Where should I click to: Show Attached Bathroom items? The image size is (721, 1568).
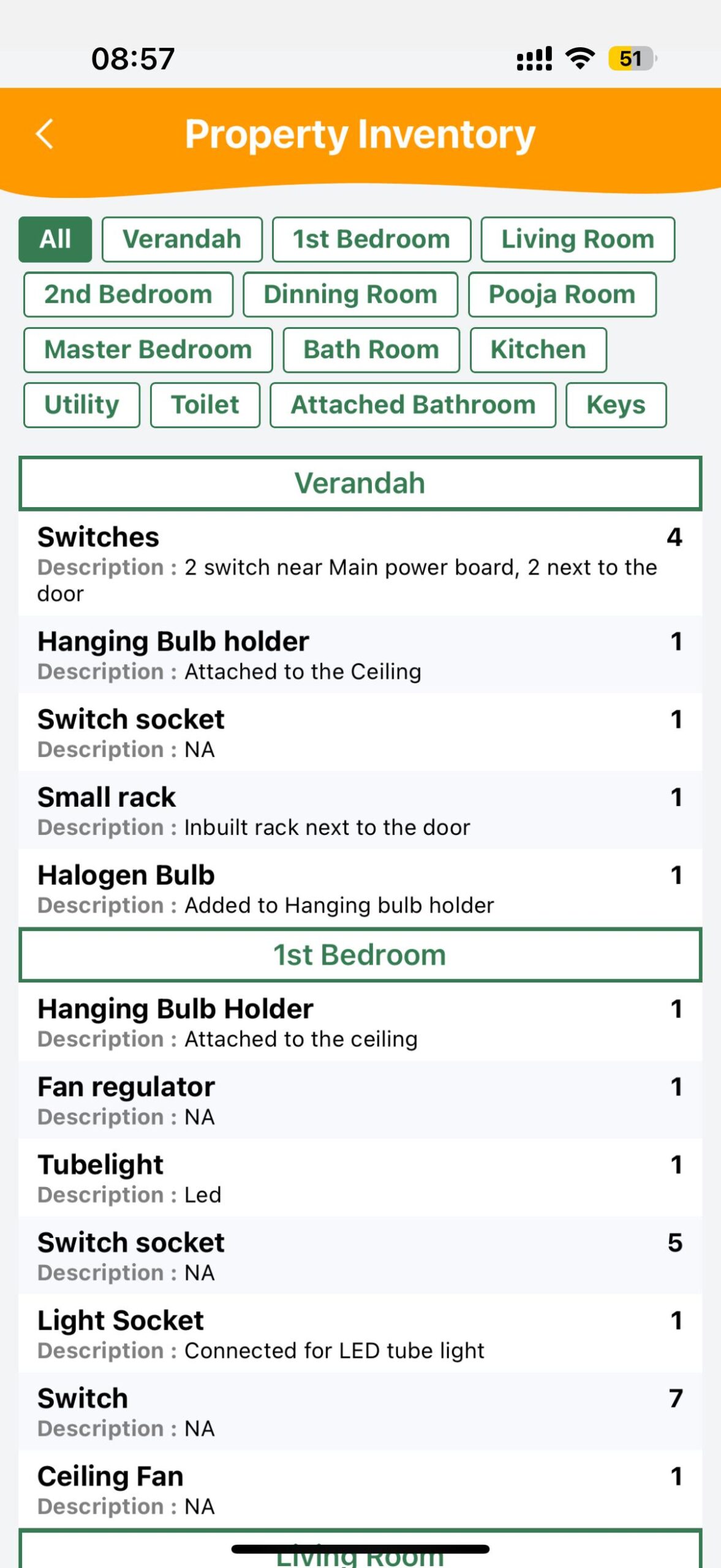(x=412, y=405)
